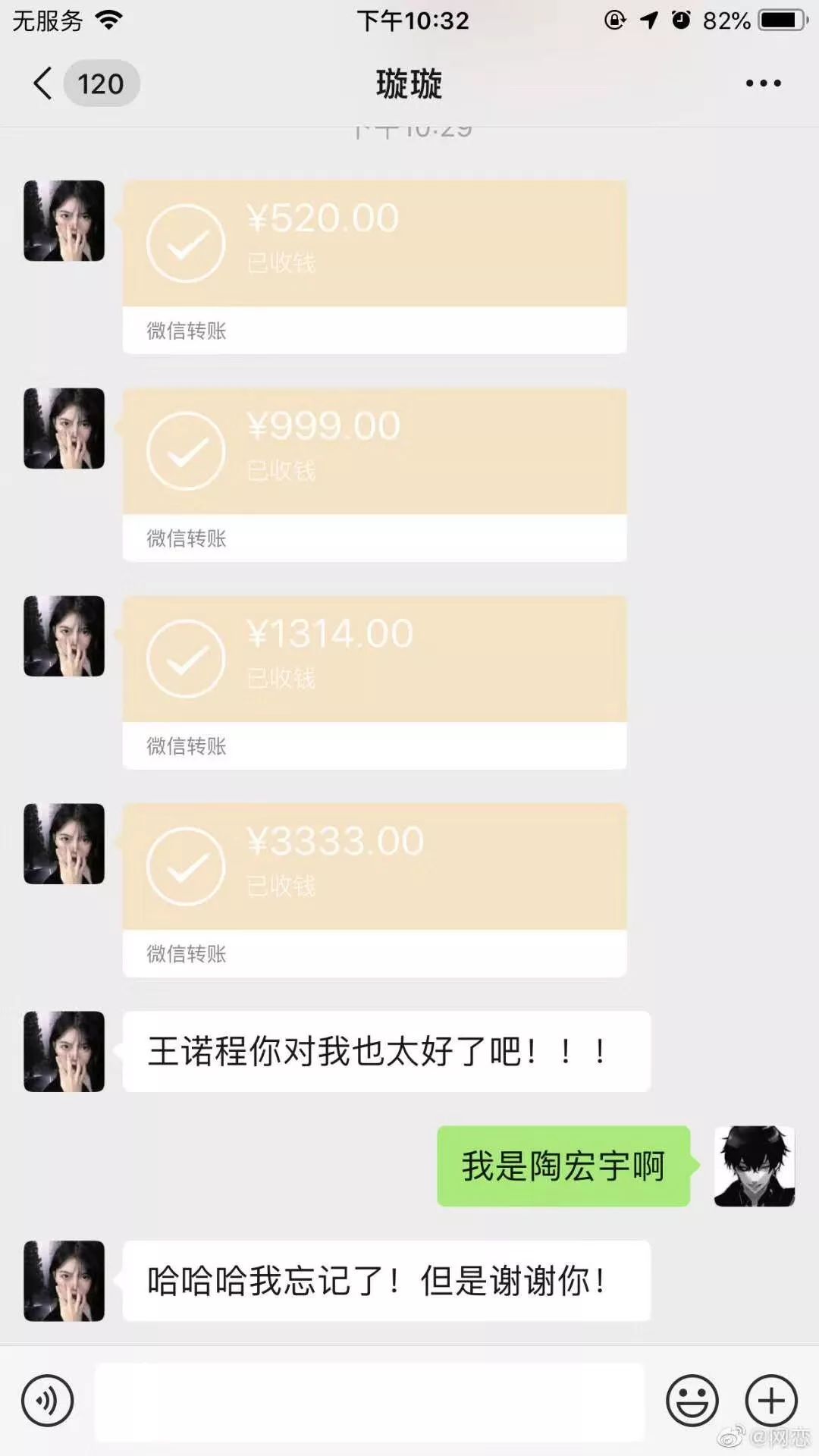819x1456 pixels.
Task: Switch to voice message input
Action: click(48, 1401)
